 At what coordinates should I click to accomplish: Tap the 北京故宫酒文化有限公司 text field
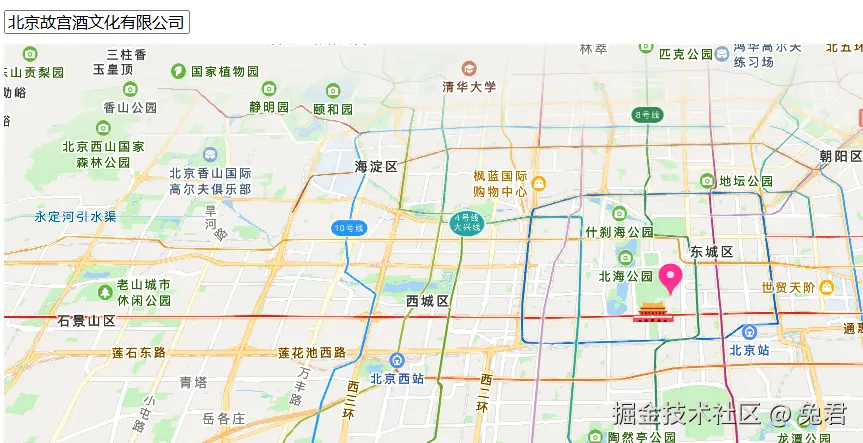[96, 22]
